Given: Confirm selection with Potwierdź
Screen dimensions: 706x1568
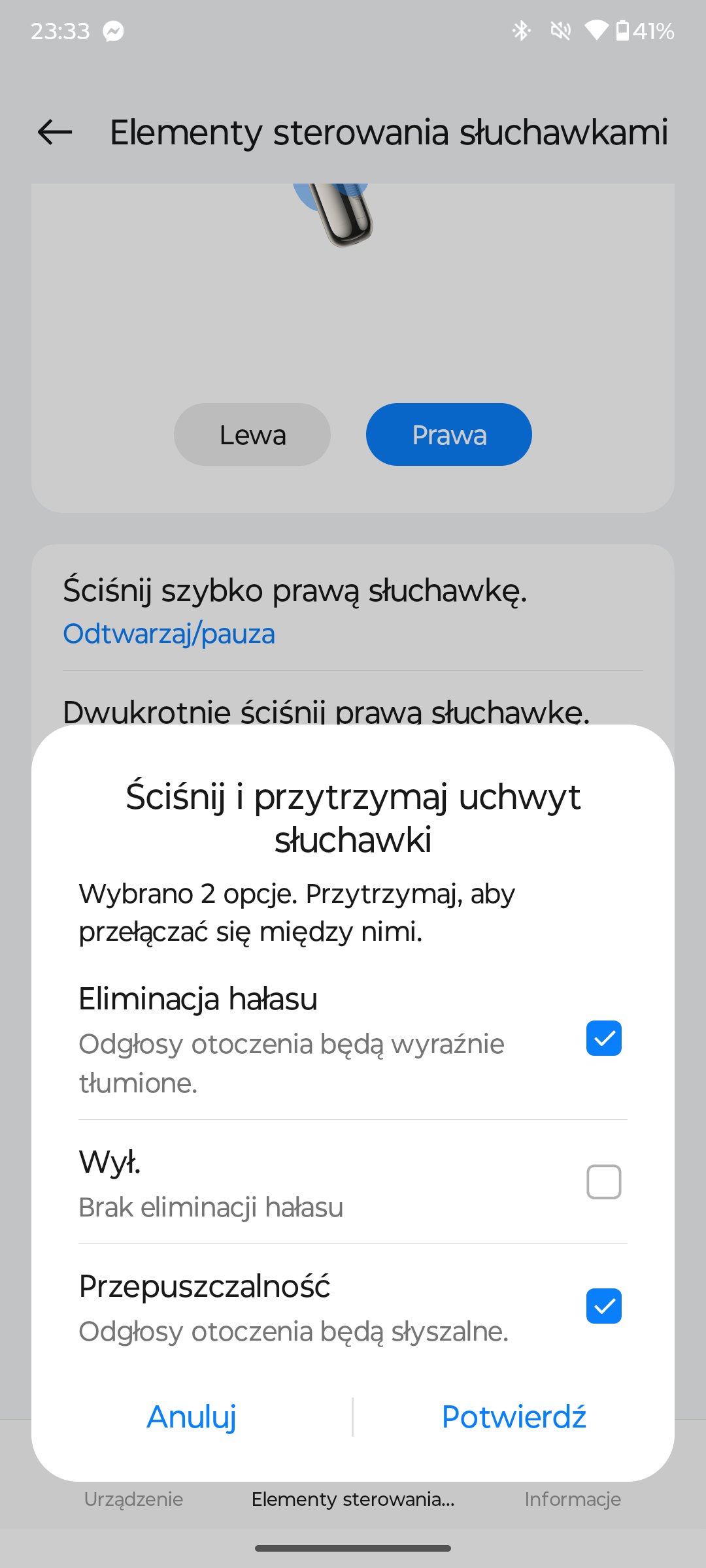Looking at the screenshot, I should [x=514, y=1416].
